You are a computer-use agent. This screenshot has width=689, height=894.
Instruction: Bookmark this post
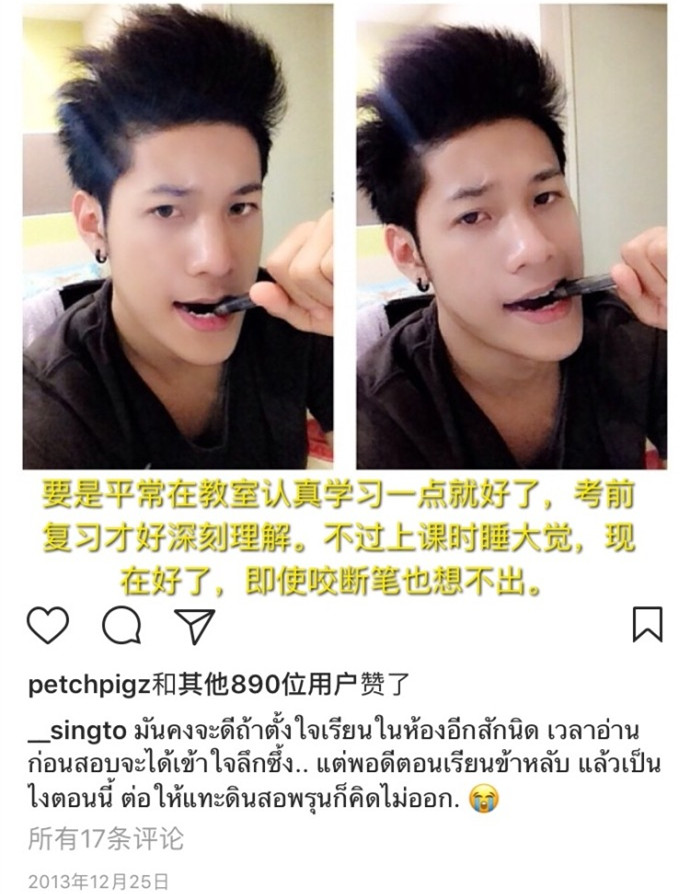point(648,624)
